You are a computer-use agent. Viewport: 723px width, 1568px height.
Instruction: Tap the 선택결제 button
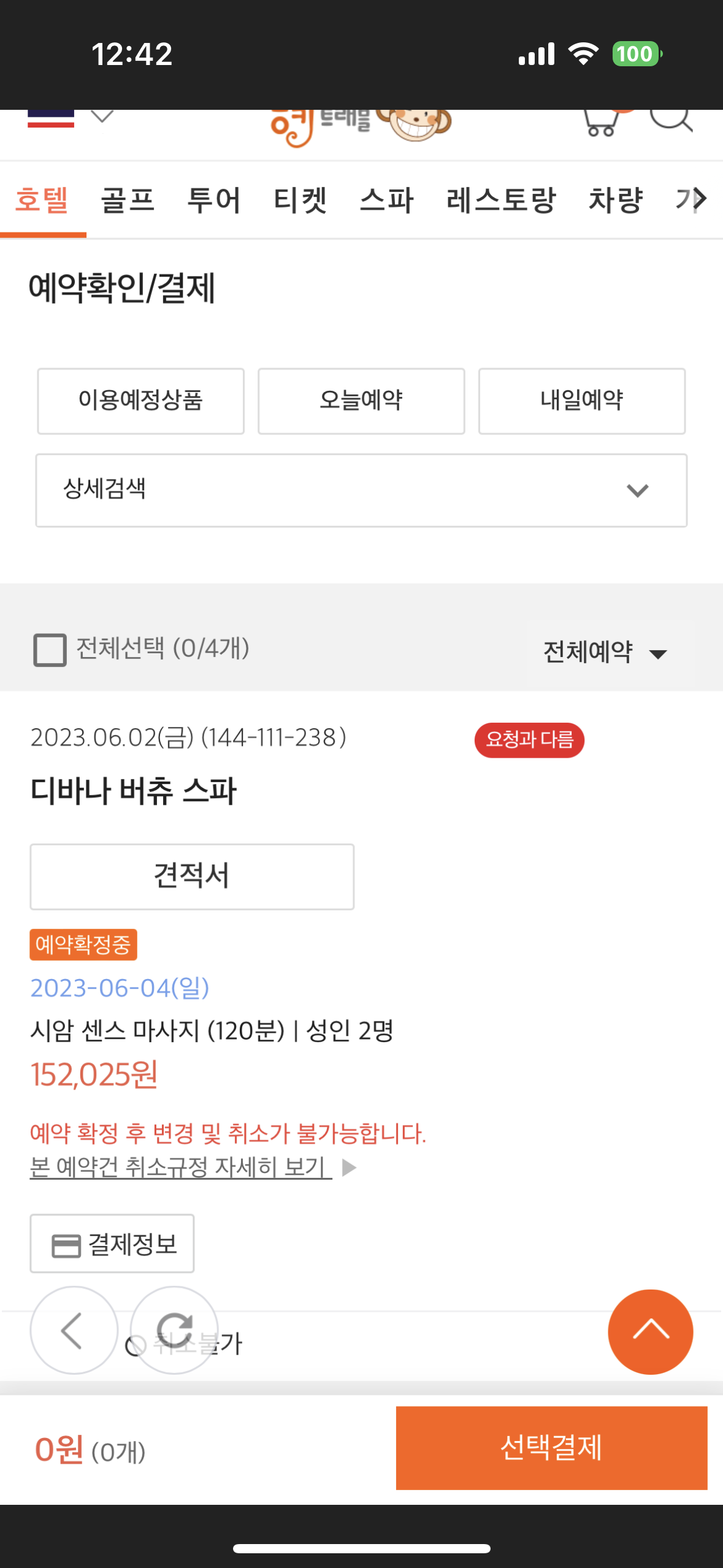[551, 1448]
